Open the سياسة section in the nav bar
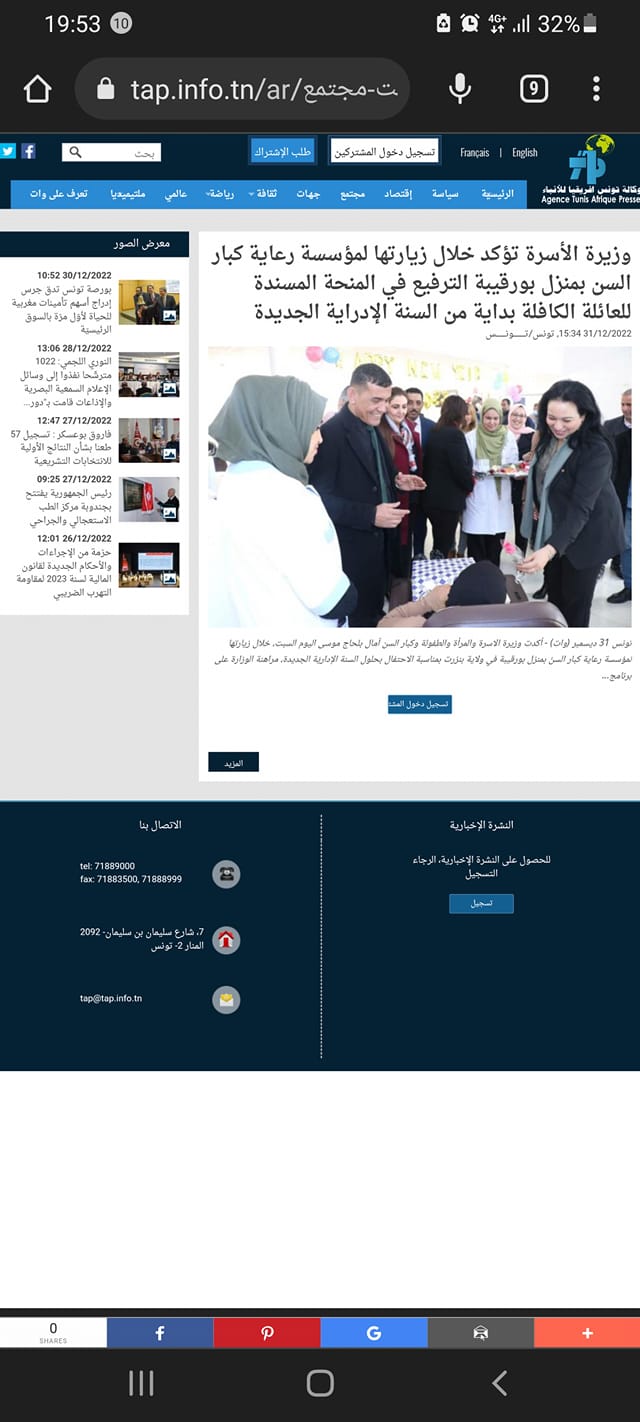This screenshot has height=1422, width=640. point(444,194)
